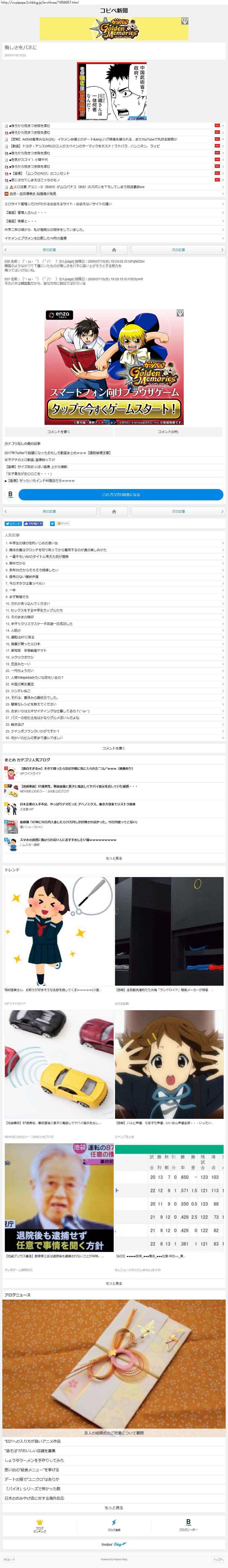Tap このブログの読者になる to follow the blog
The height and width of the screenshot is (1568, 228).
tap(121, 495)
